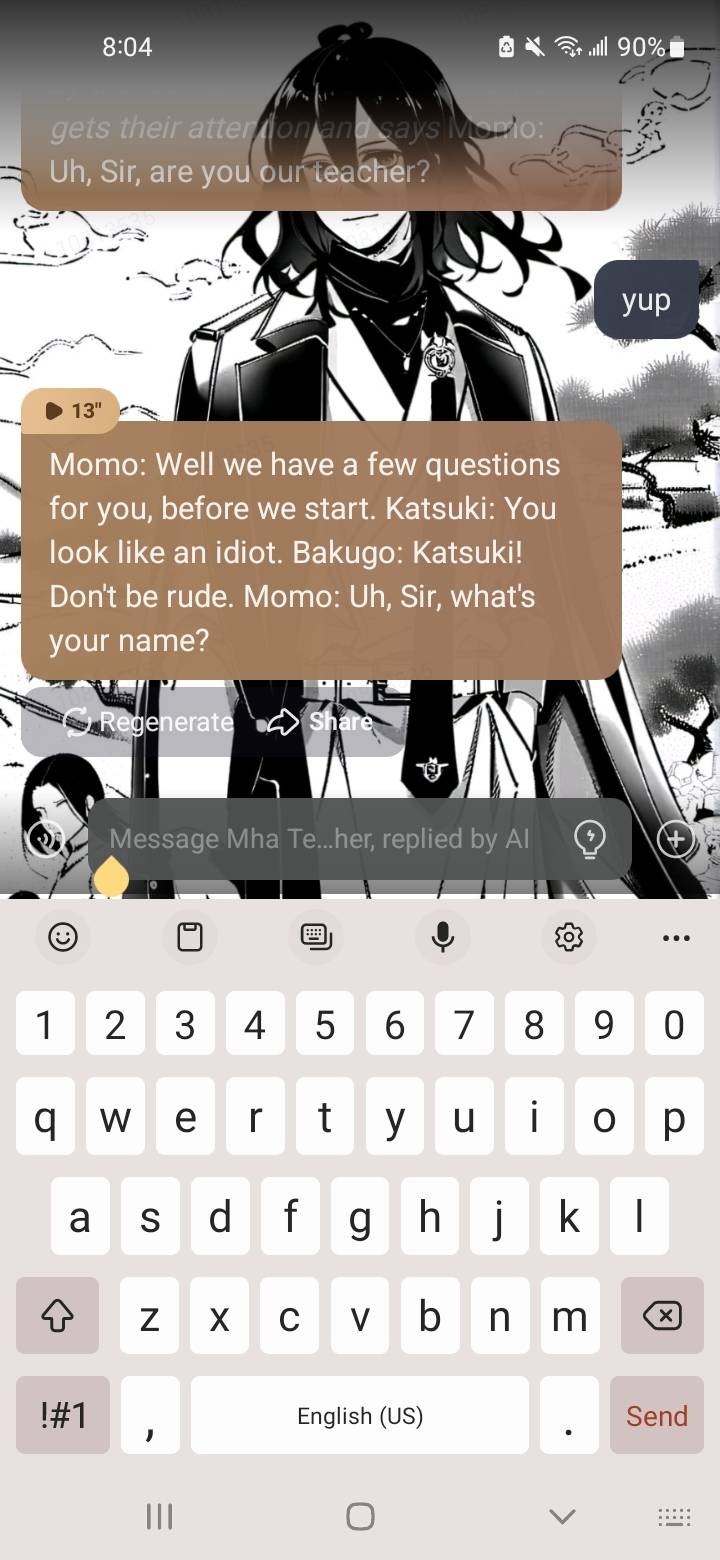Screen dimensions: 720x1560
Task: Go to the home screen
Action: [x=360, y=1516]
